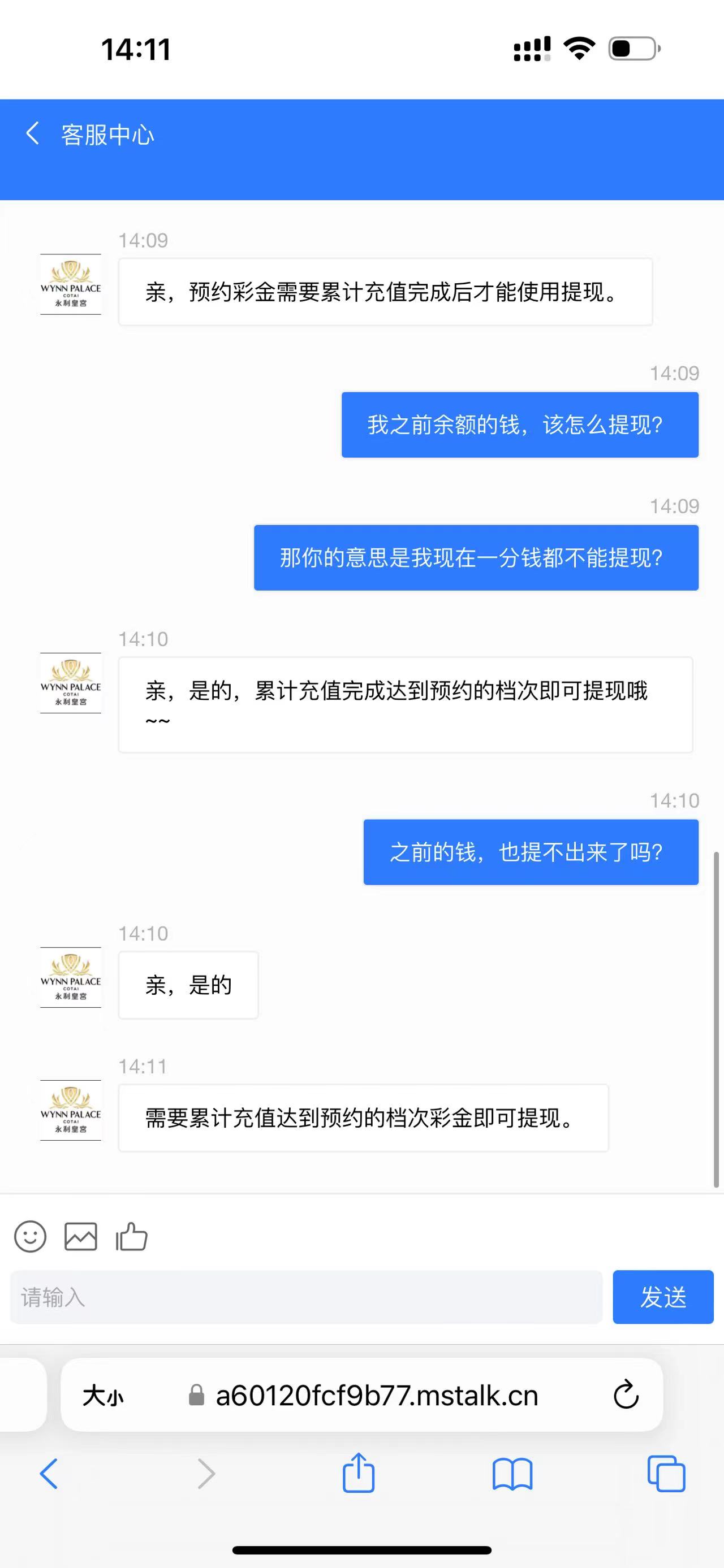Navigate back in Safari

[x=49, y=1474]
